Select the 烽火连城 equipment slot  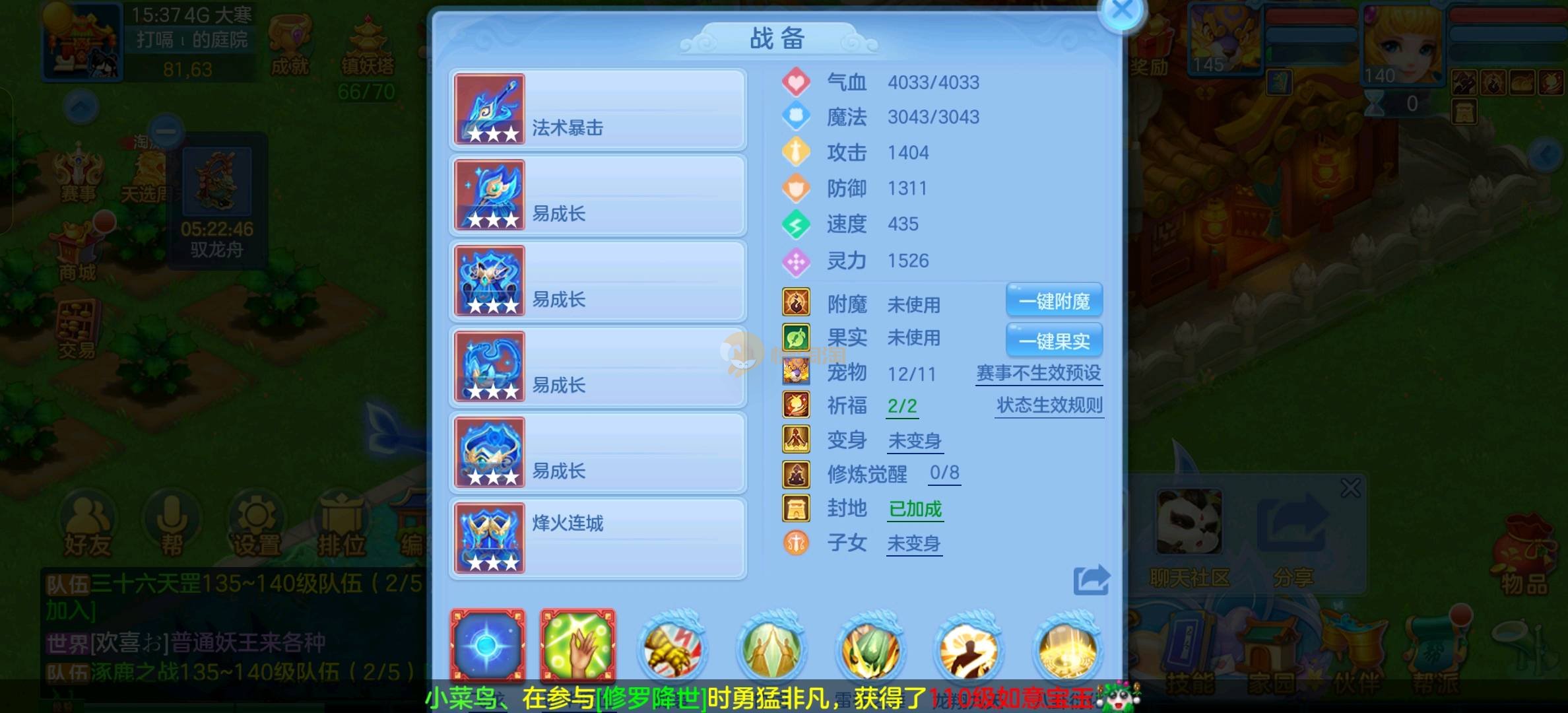point(598,539)
